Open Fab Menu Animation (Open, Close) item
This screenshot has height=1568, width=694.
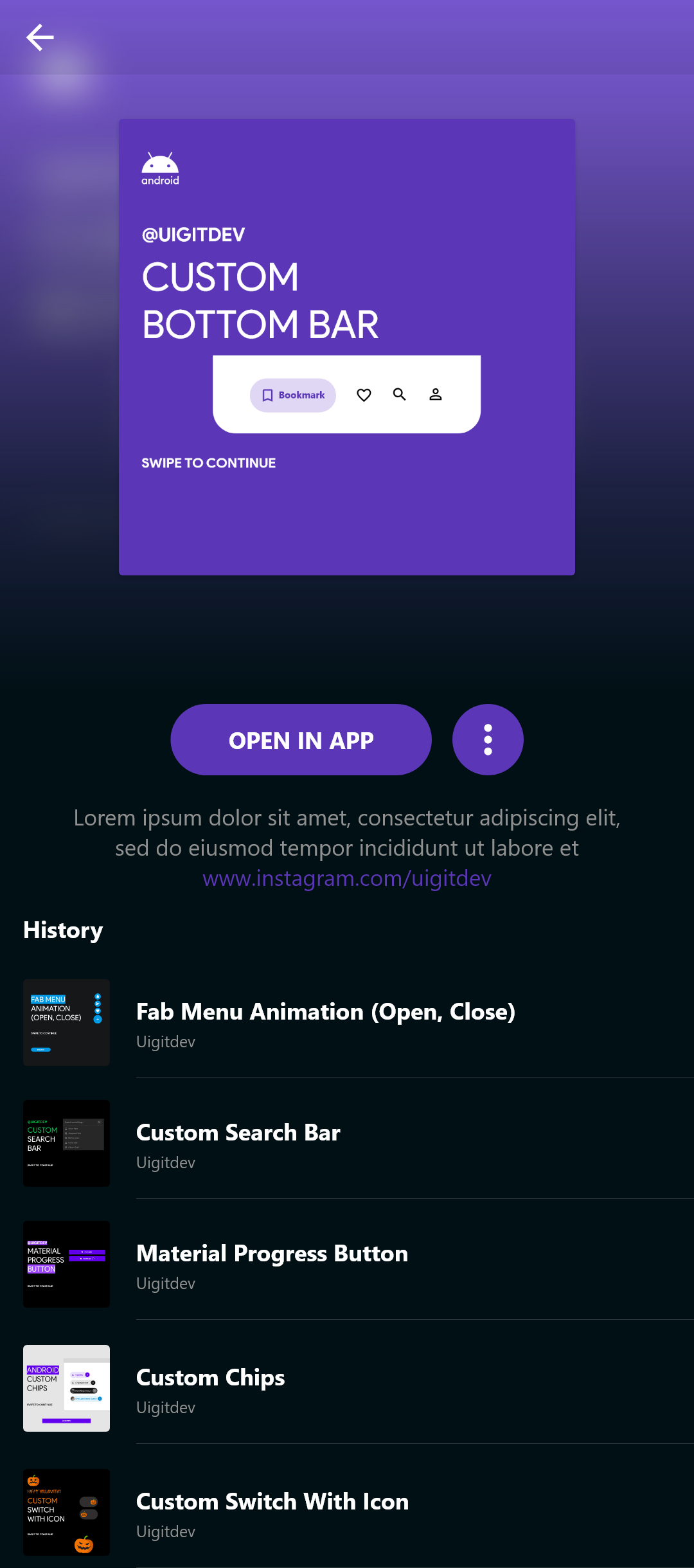326,1023
